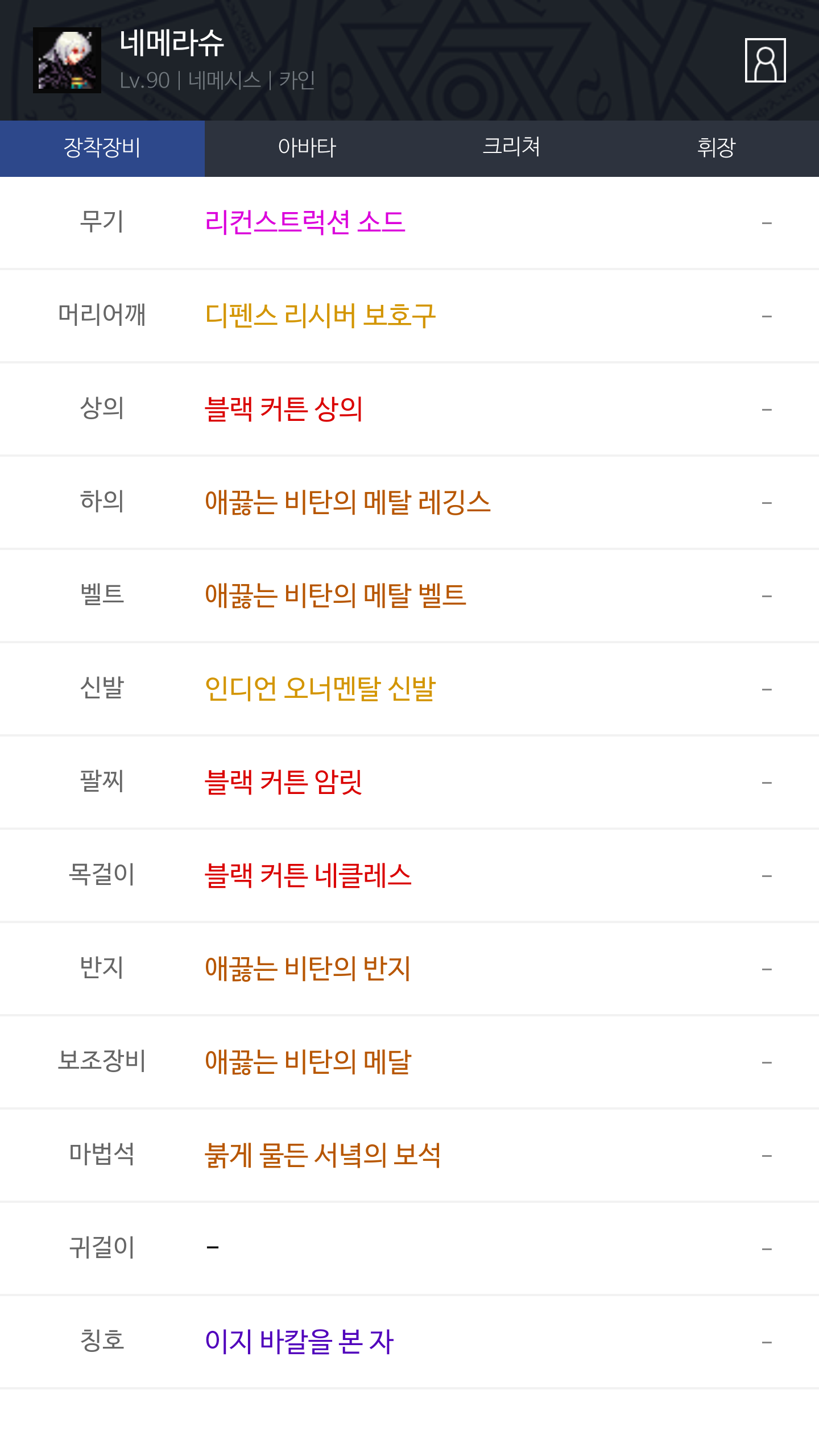Open the 블랙 커튼 네클레스 necklace
This screenshot has height=1456, width=819.
[x=308, y=875]
